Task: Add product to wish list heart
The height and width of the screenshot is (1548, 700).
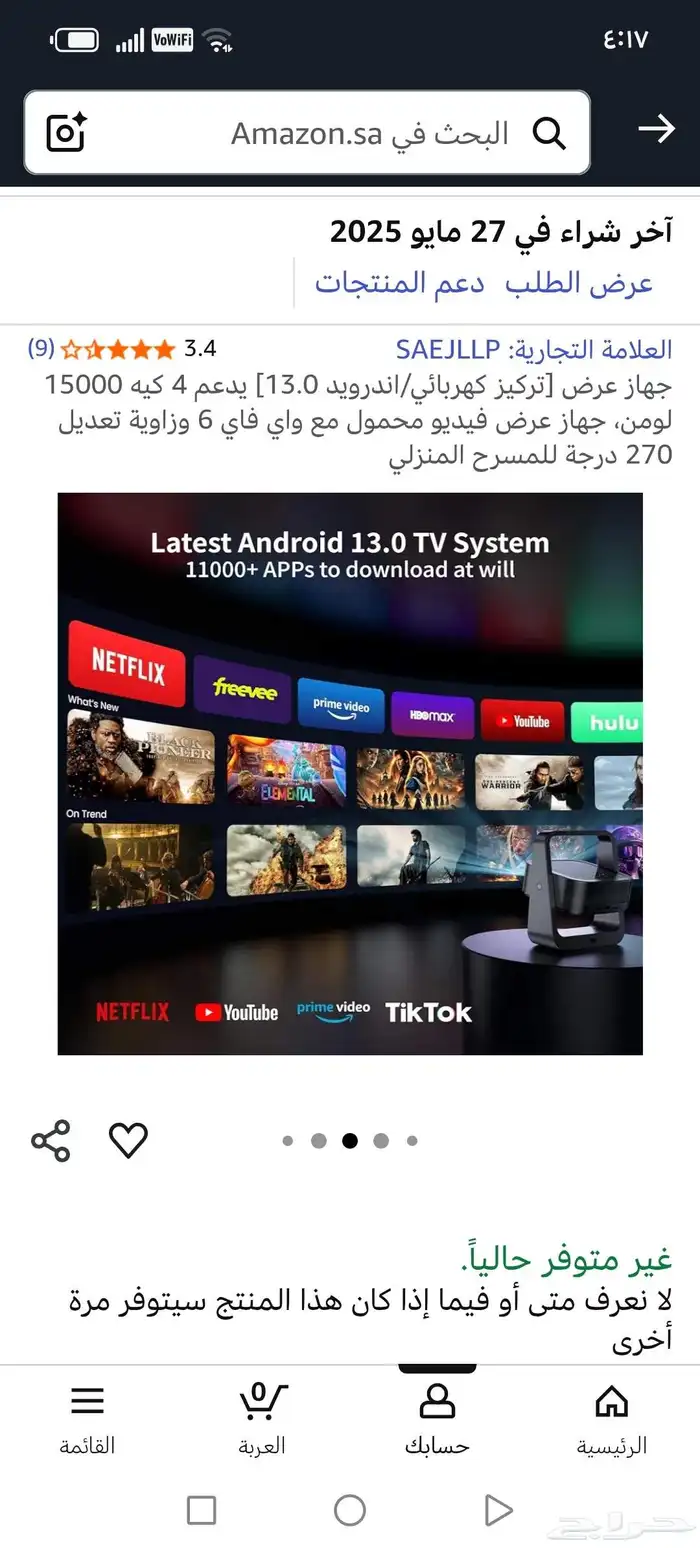Action: click(128, 1141)
